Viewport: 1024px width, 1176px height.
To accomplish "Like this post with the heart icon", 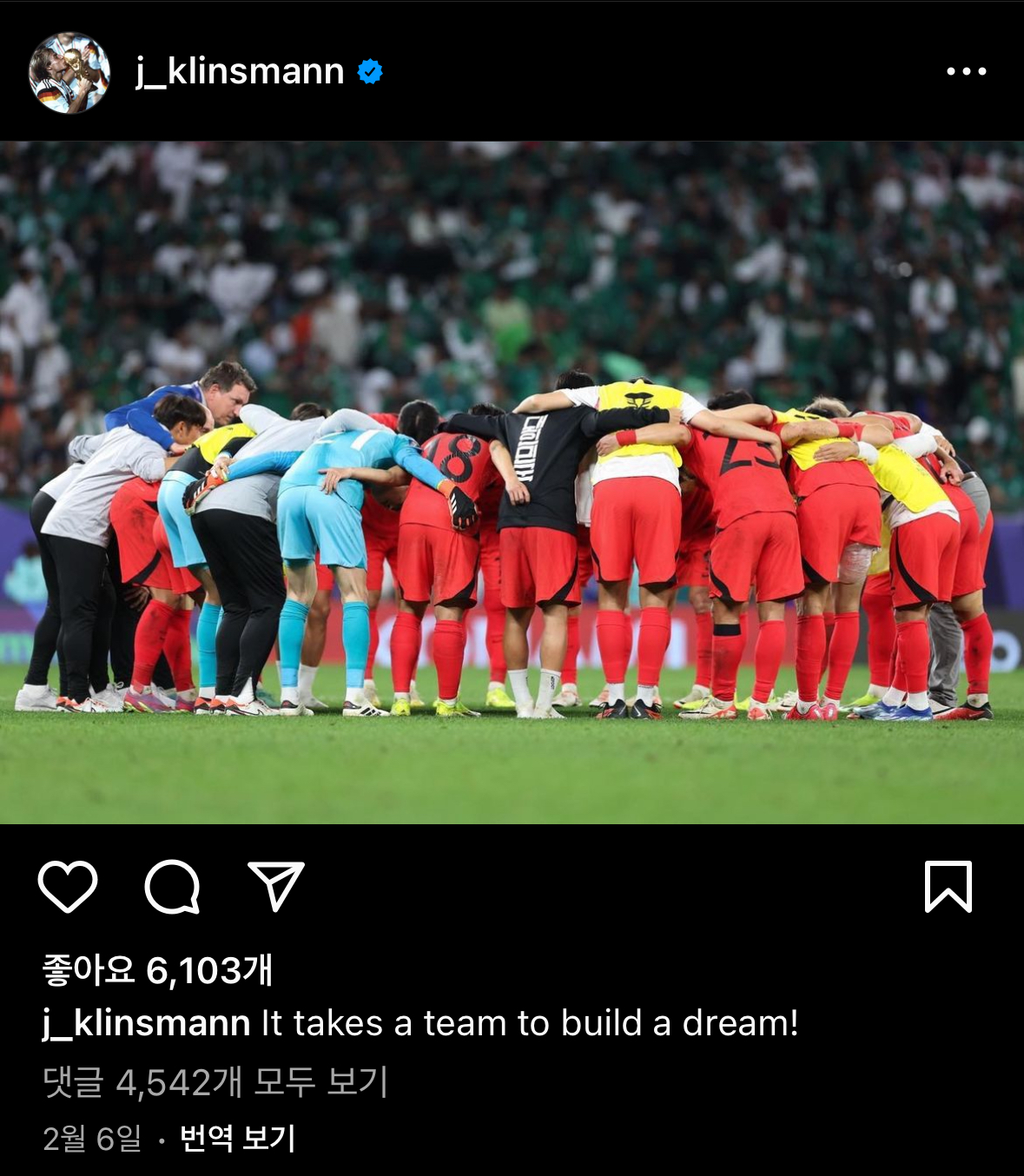I will [68, 887].
